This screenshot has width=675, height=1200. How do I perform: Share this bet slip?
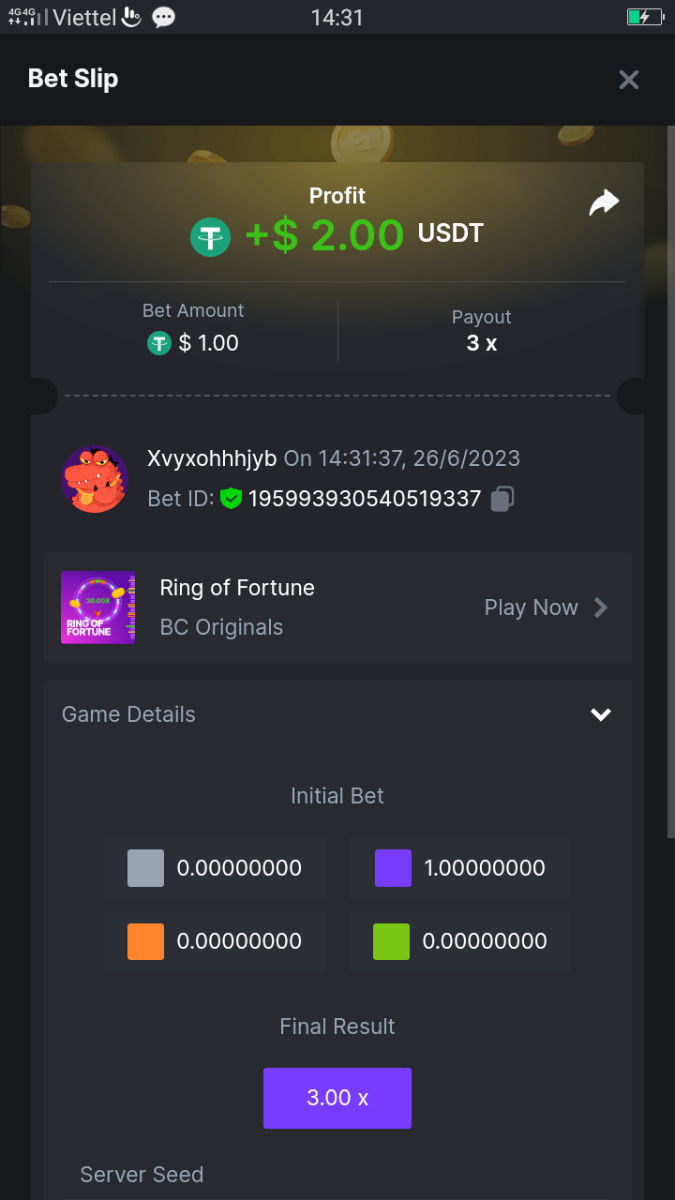point(603,203)
